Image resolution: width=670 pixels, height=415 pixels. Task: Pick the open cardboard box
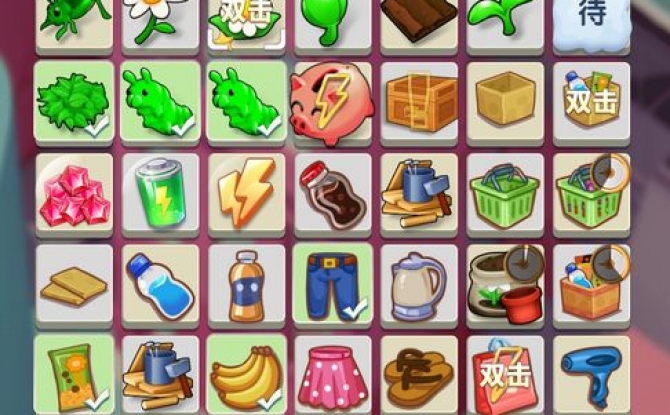[x=504, y=99]
